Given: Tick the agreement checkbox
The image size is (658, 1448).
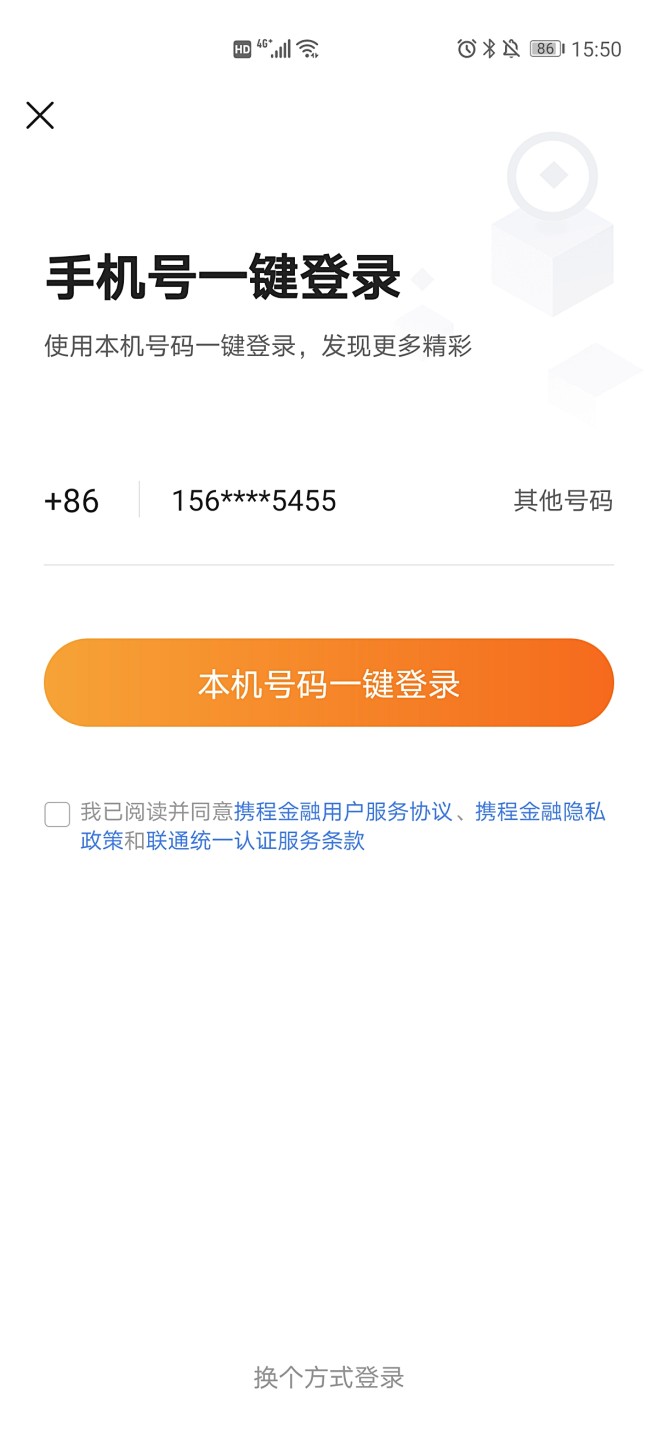Looking at the screenshot, I should [x=57, y=814].
